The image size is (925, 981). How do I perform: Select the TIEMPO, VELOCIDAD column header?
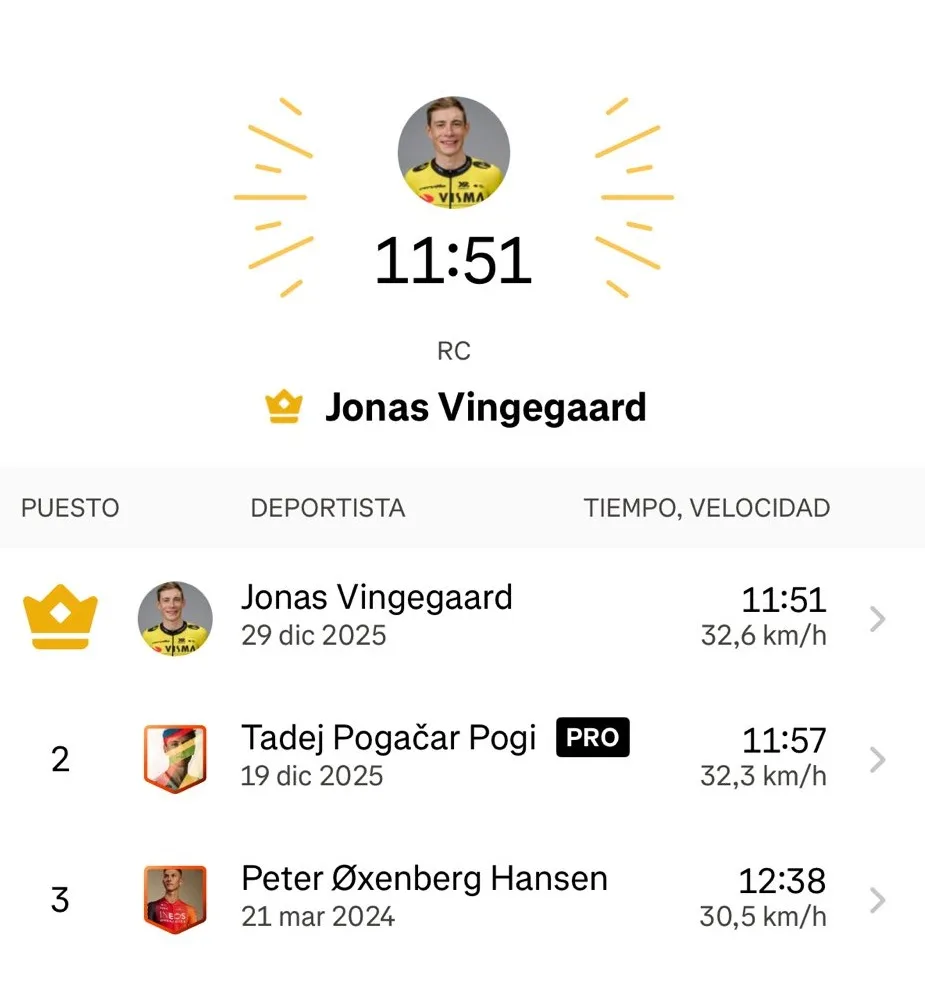coord(706,508)
